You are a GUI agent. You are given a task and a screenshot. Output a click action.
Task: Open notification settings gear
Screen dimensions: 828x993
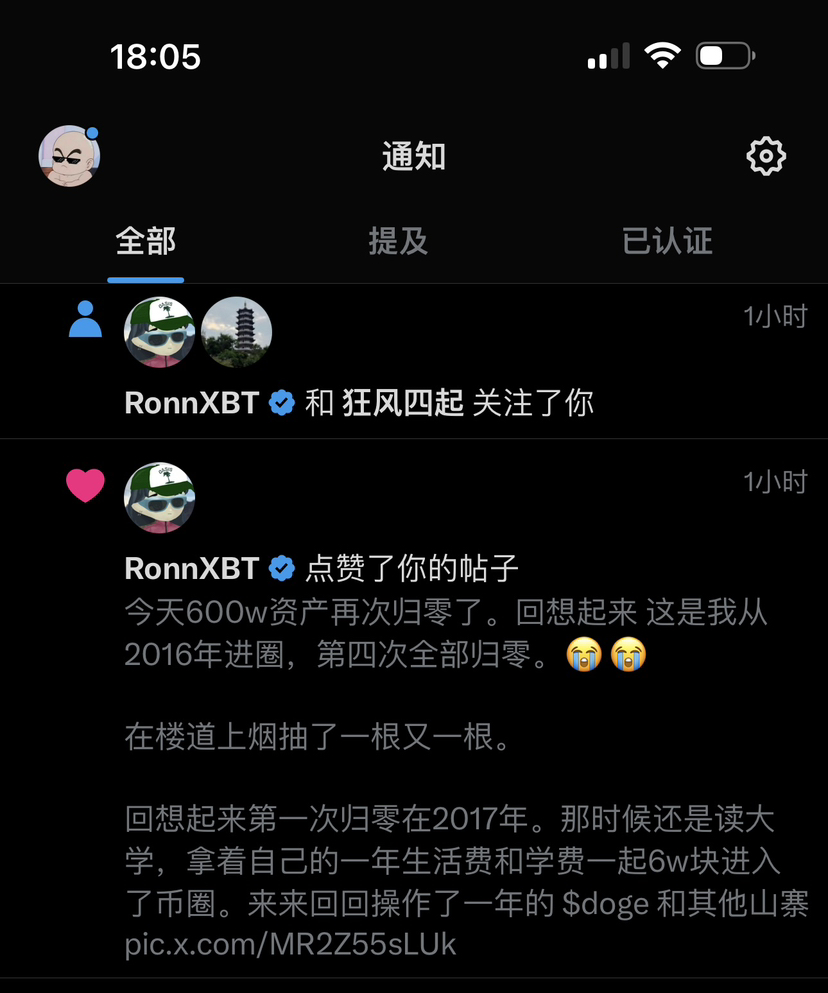766,156
